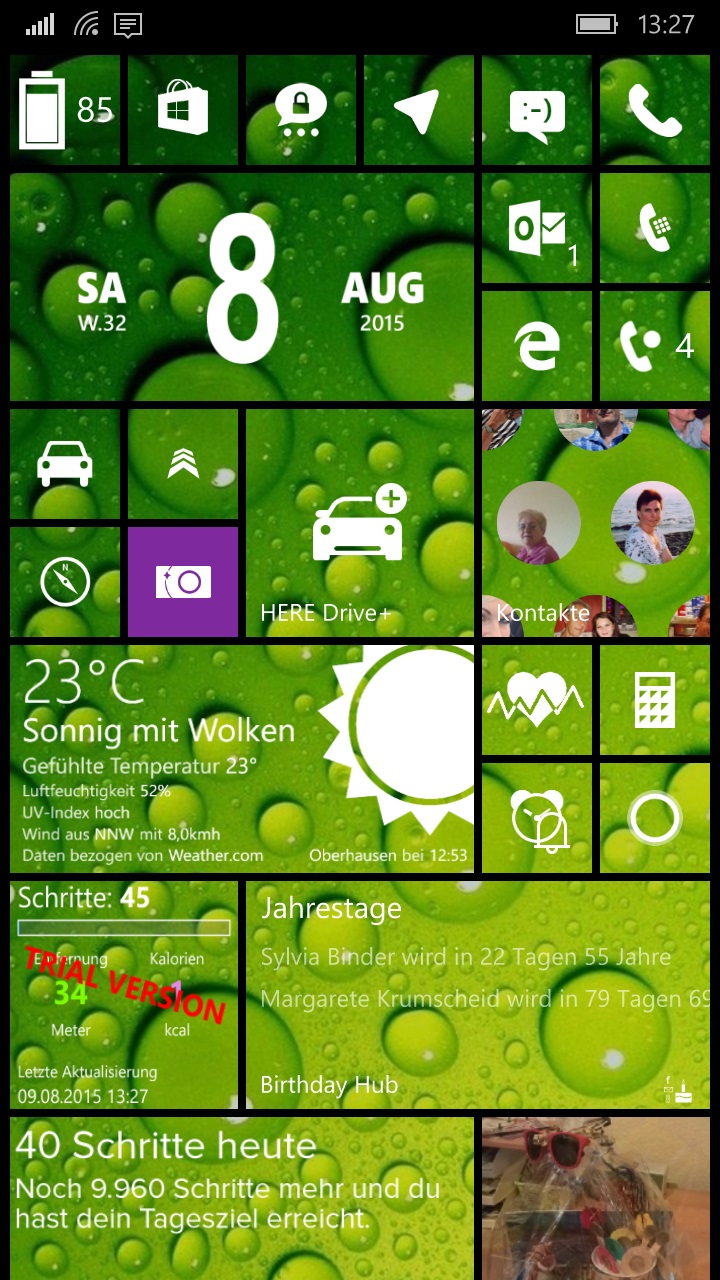Viewport: 720px width, 1280px height.
Task: Open the compass tile
Action: click(65, 582)
